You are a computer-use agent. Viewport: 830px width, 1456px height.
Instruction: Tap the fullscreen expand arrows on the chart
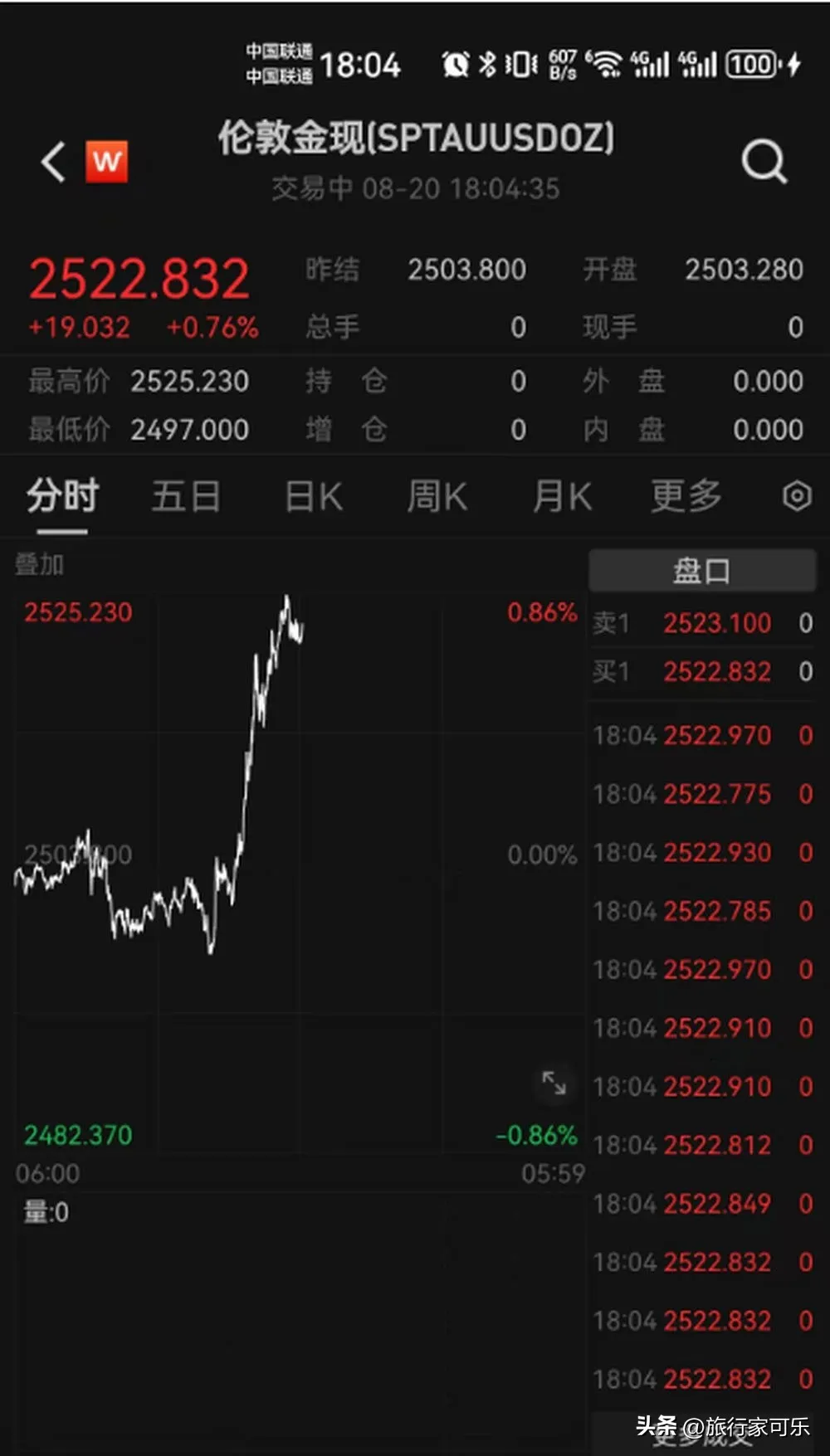click(x=554, y=1083)
